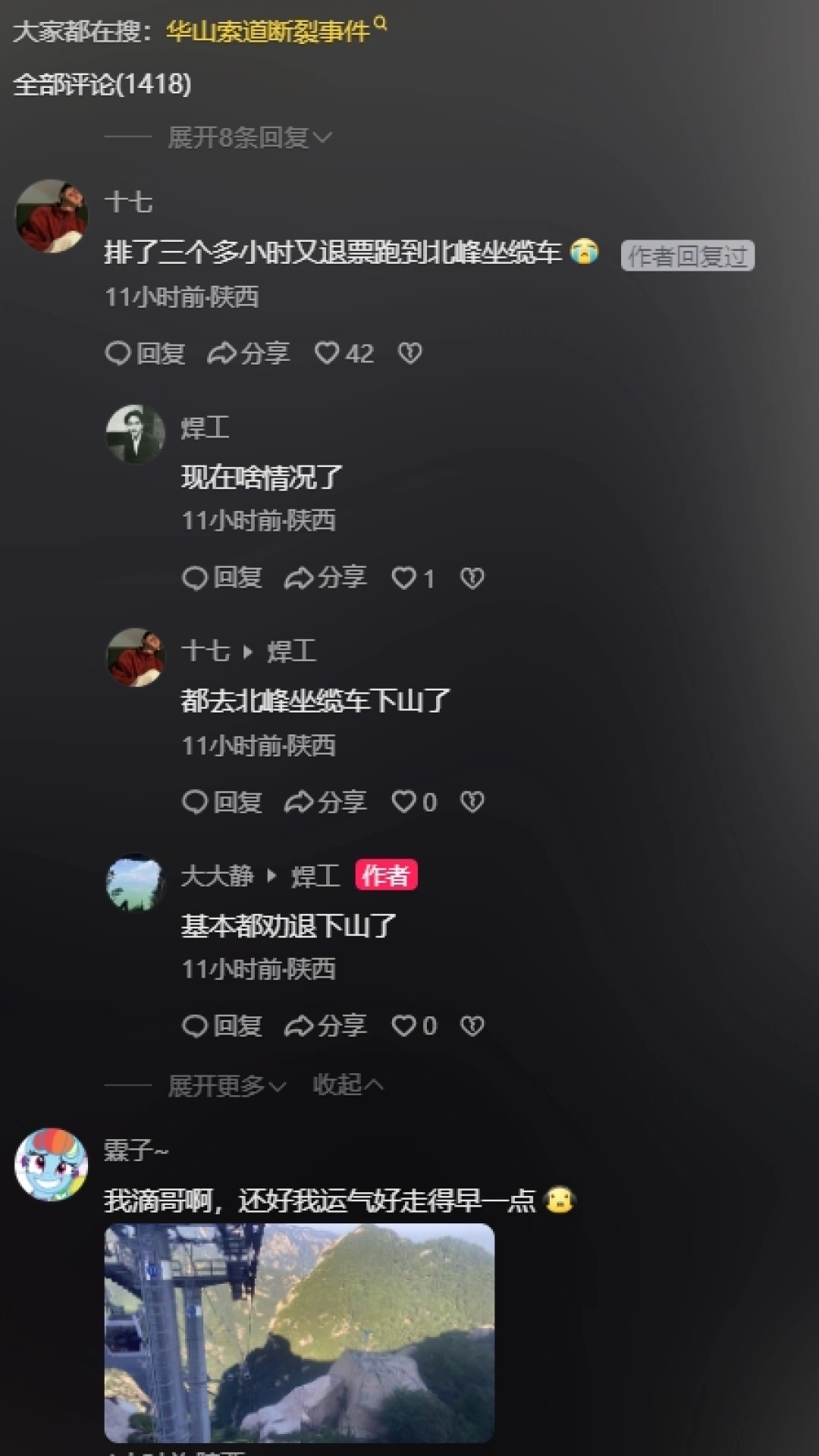Screen dimensions: 819x1456
Task: Dislike comment 都去北峰坐缆车下山了
Action: [472, 802]
